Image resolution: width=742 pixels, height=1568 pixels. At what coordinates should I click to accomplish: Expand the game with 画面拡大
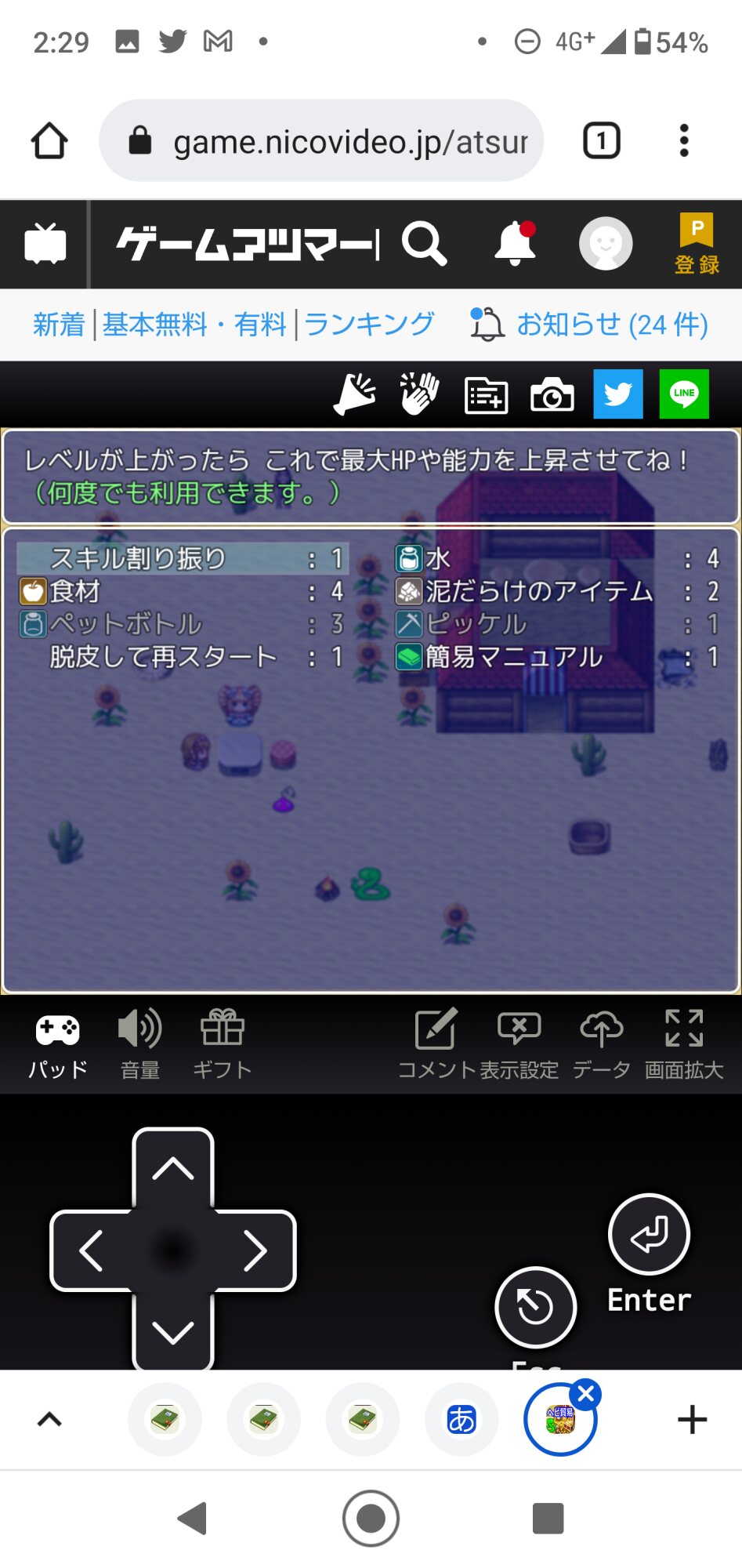tap(683, 1044)
